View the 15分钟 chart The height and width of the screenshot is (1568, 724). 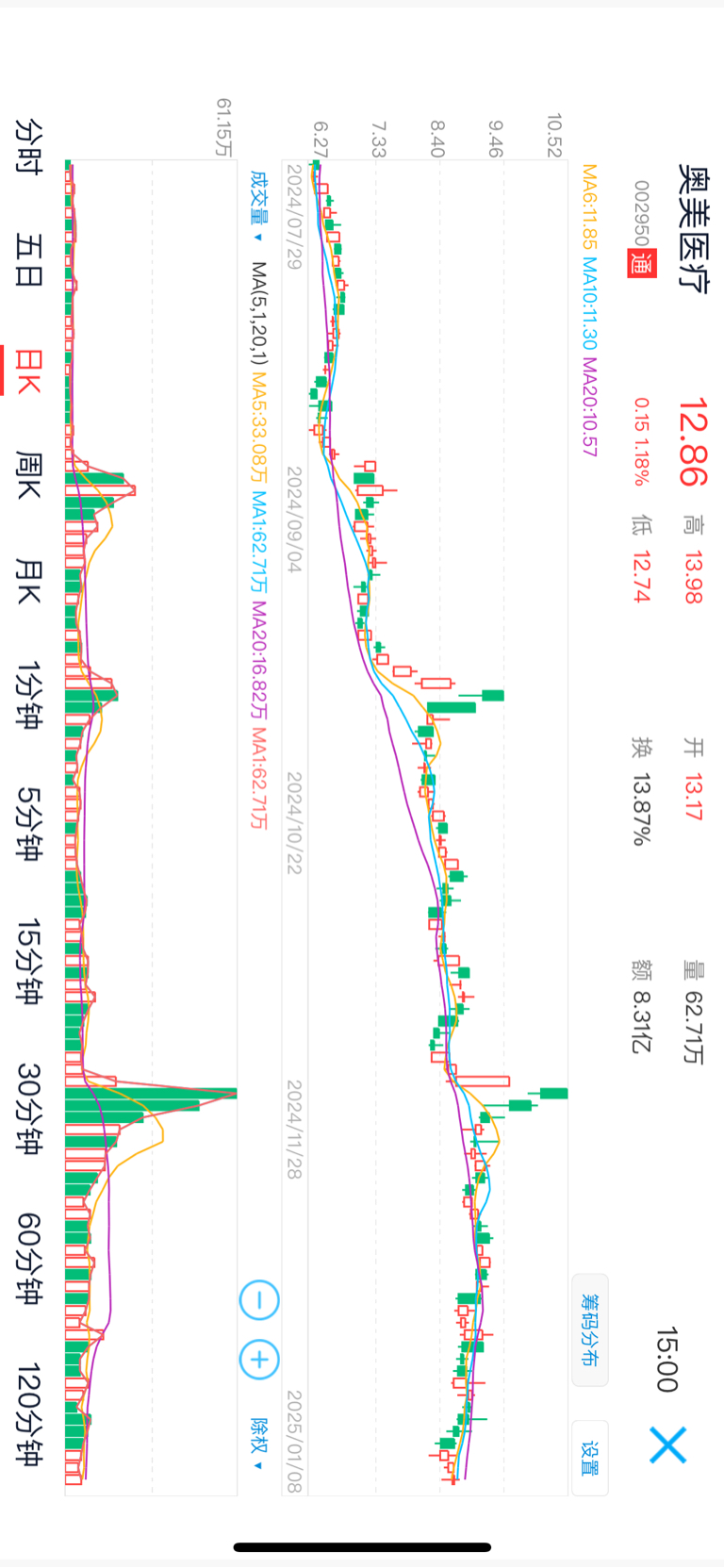point(29,962)
